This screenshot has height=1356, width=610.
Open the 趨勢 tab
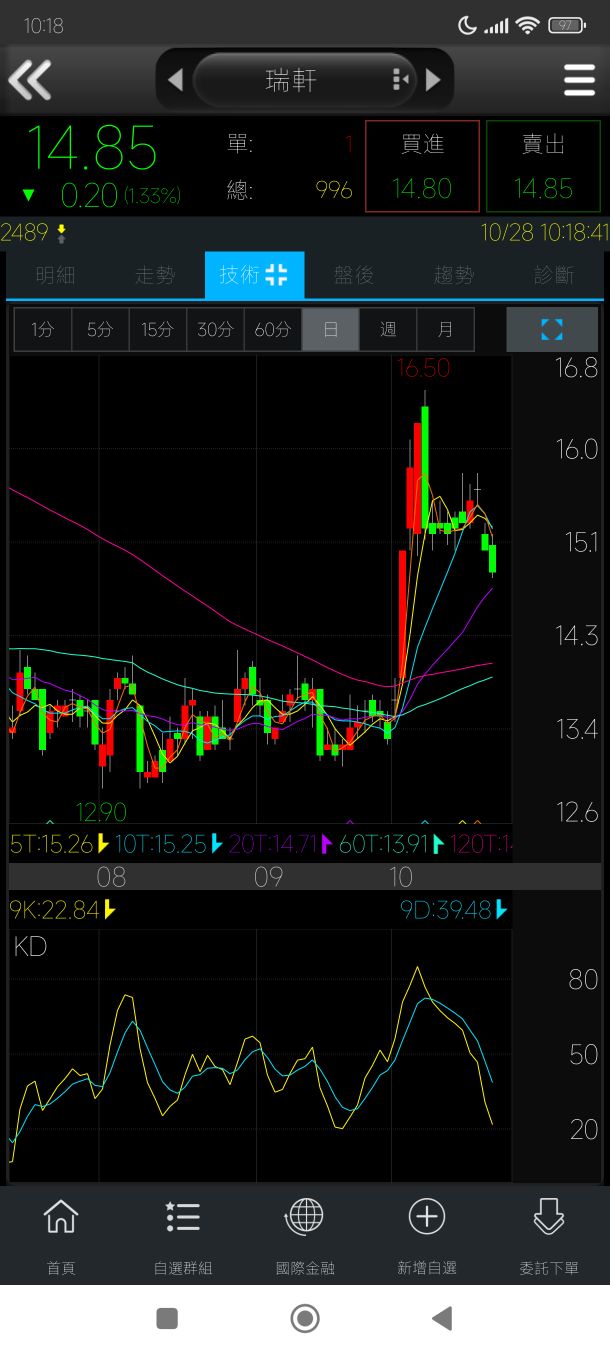click(454, 275)
